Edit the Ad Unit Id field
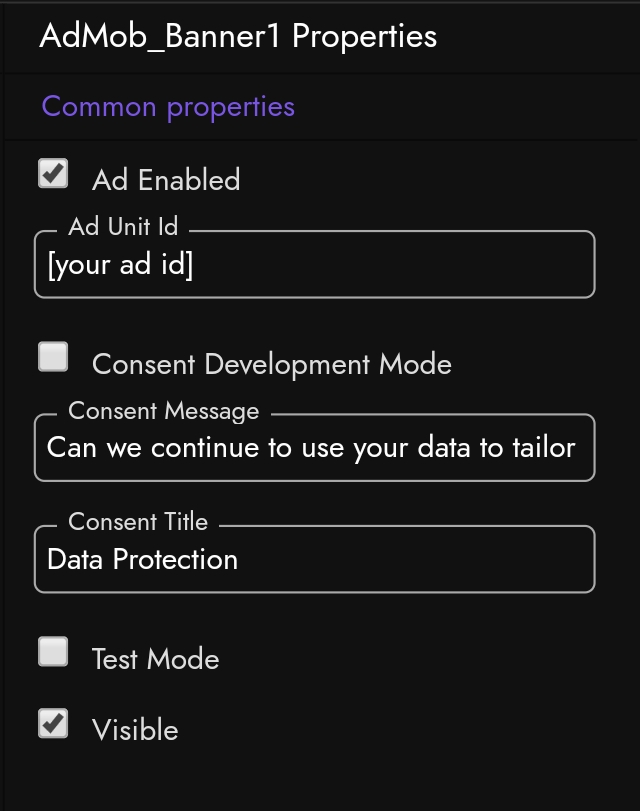This screenshot has width=640, height=811. point(314,267)
